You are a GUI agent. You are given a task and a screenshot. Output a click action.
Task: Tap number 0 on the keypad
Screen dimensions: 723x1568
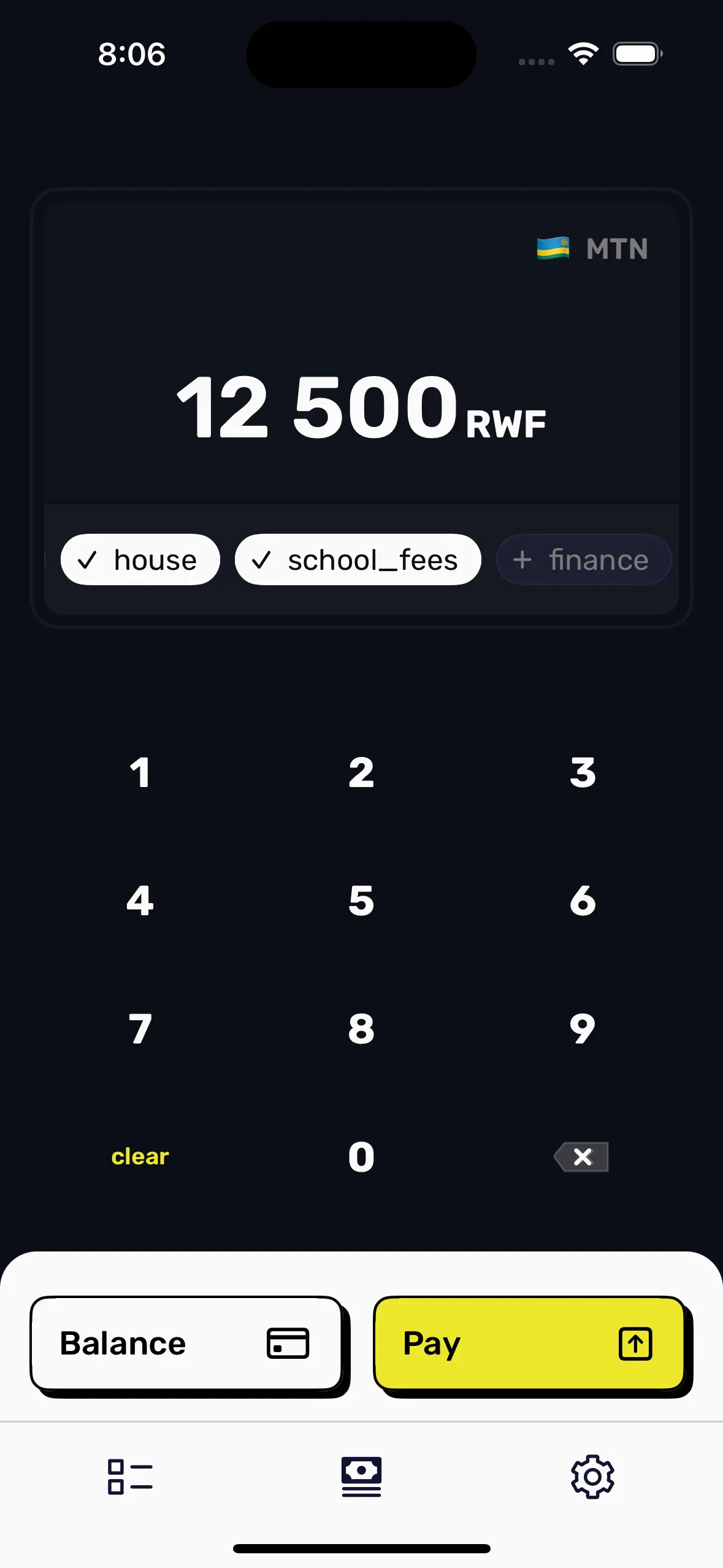click(361, 1156)
